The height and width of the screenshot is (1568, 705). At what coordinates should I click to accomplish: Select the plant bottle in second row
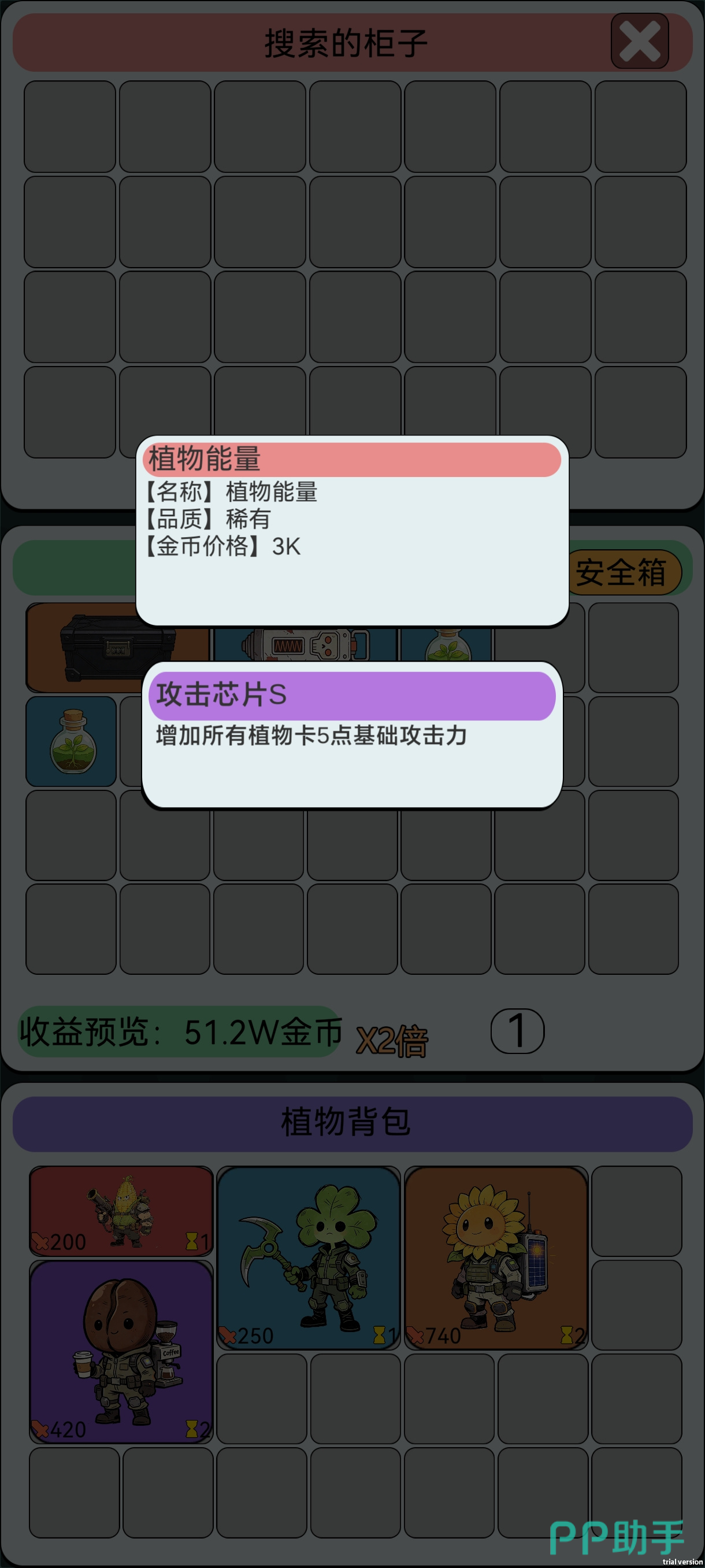pos(72,741)
